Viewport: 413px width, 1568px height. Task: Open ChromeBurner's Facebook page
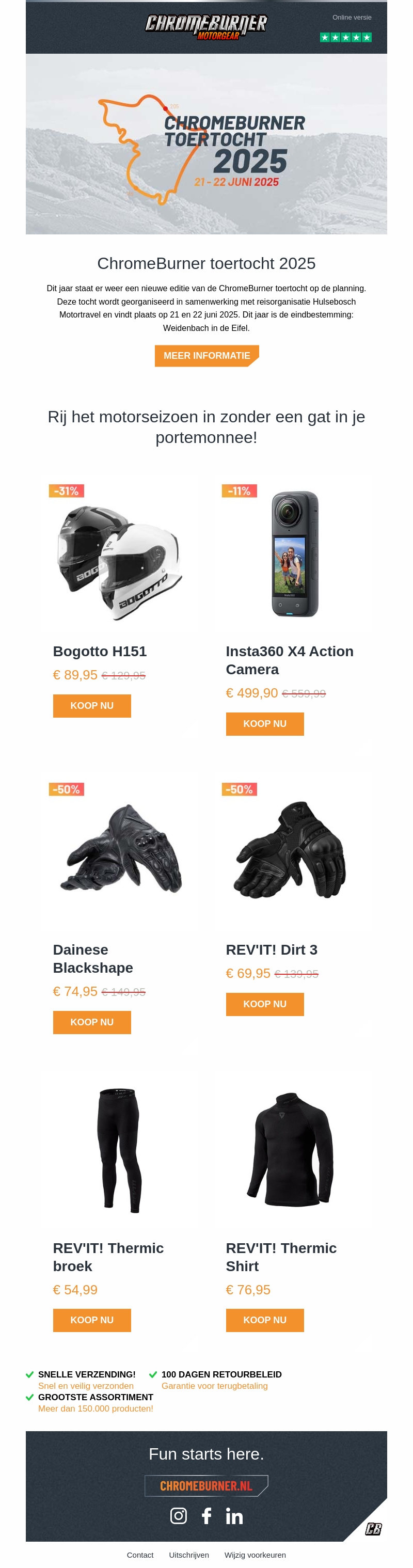coord(207,1515)
